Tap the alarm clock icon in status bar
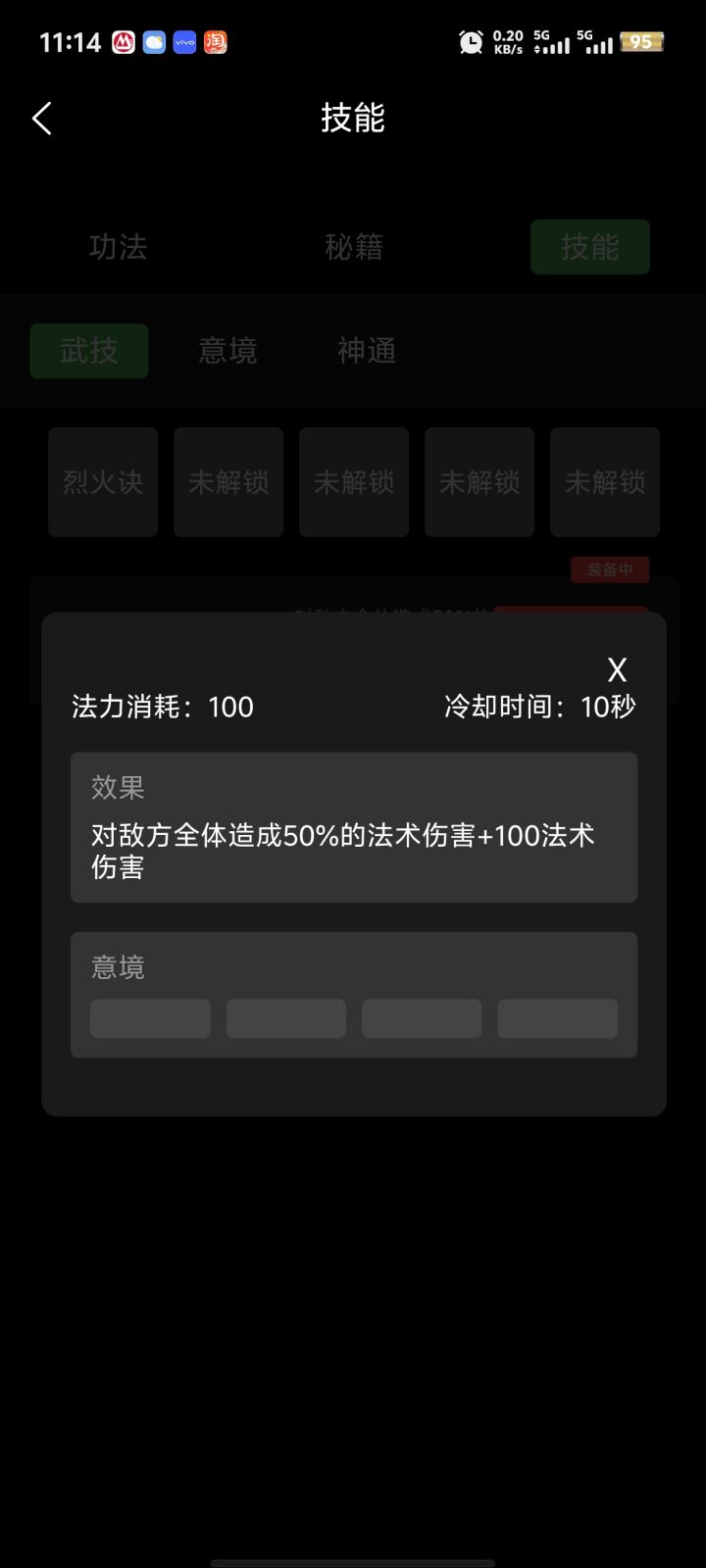Image resolution: width=706 pixels, height=1568 pixels. tap(471, 42)
